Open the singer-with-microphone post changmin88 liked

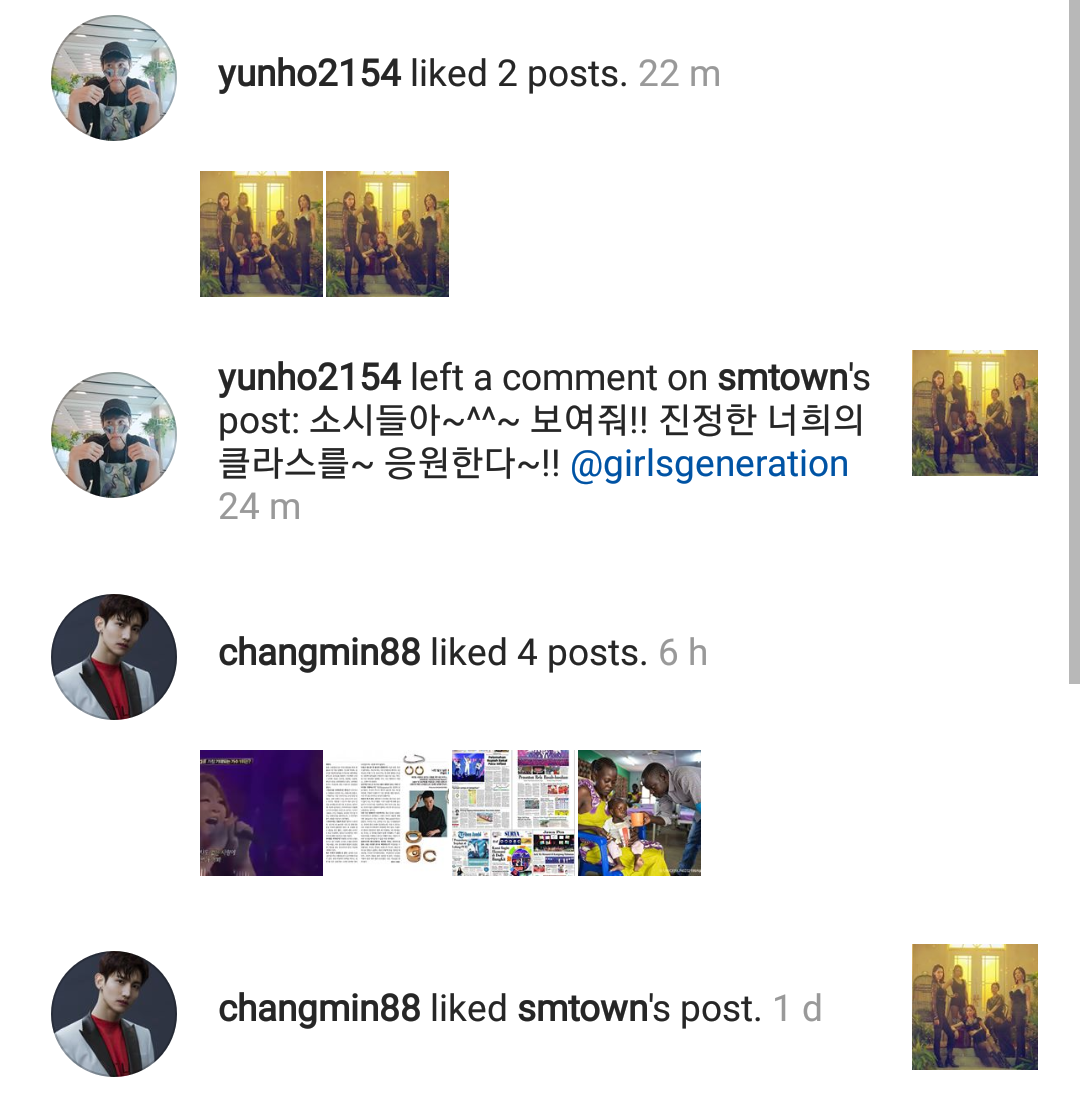pyautogui.click(x=261, y=813)
